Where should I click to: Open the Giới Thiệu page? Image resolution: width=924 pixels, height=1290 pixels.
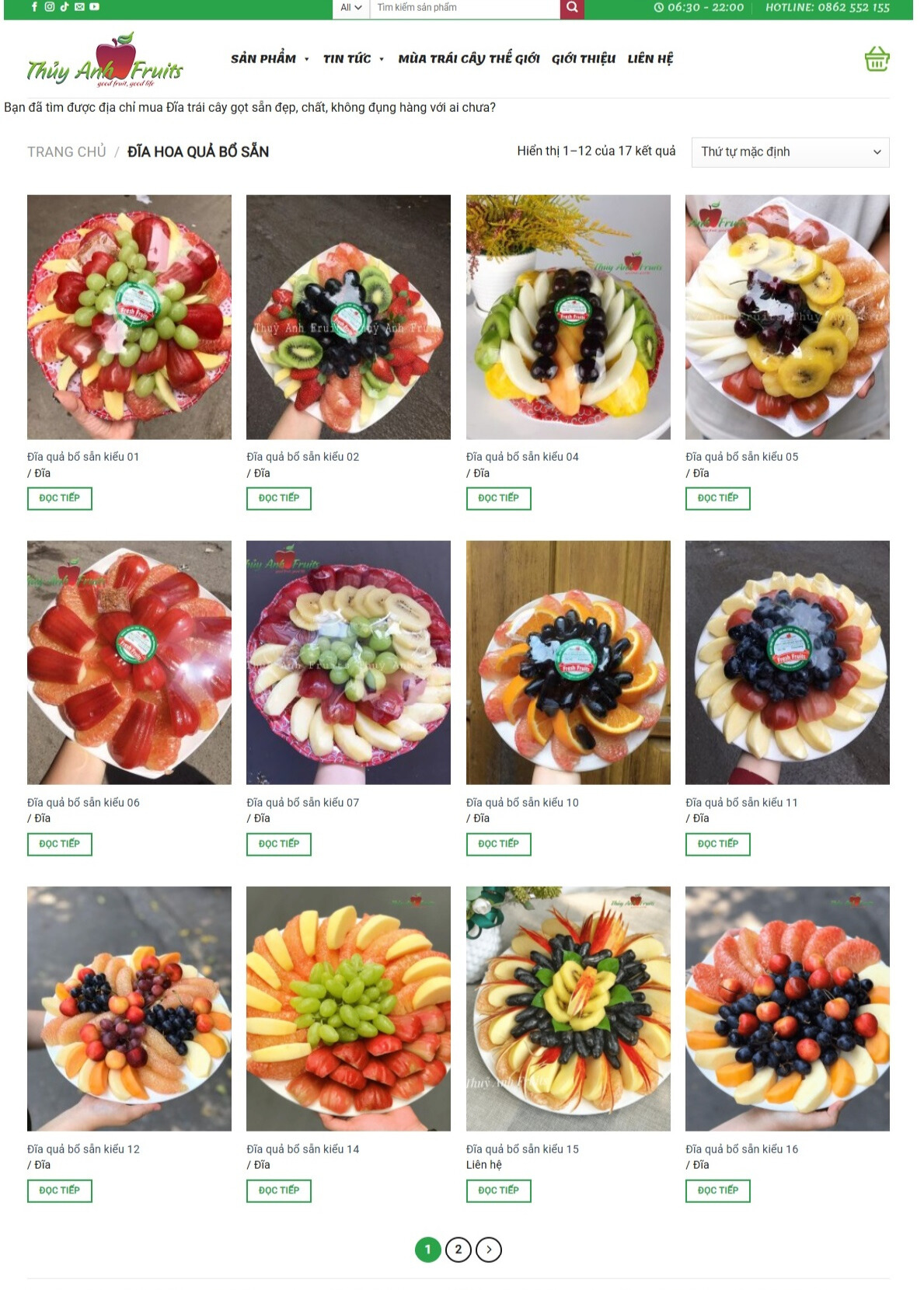coord(583,59)
